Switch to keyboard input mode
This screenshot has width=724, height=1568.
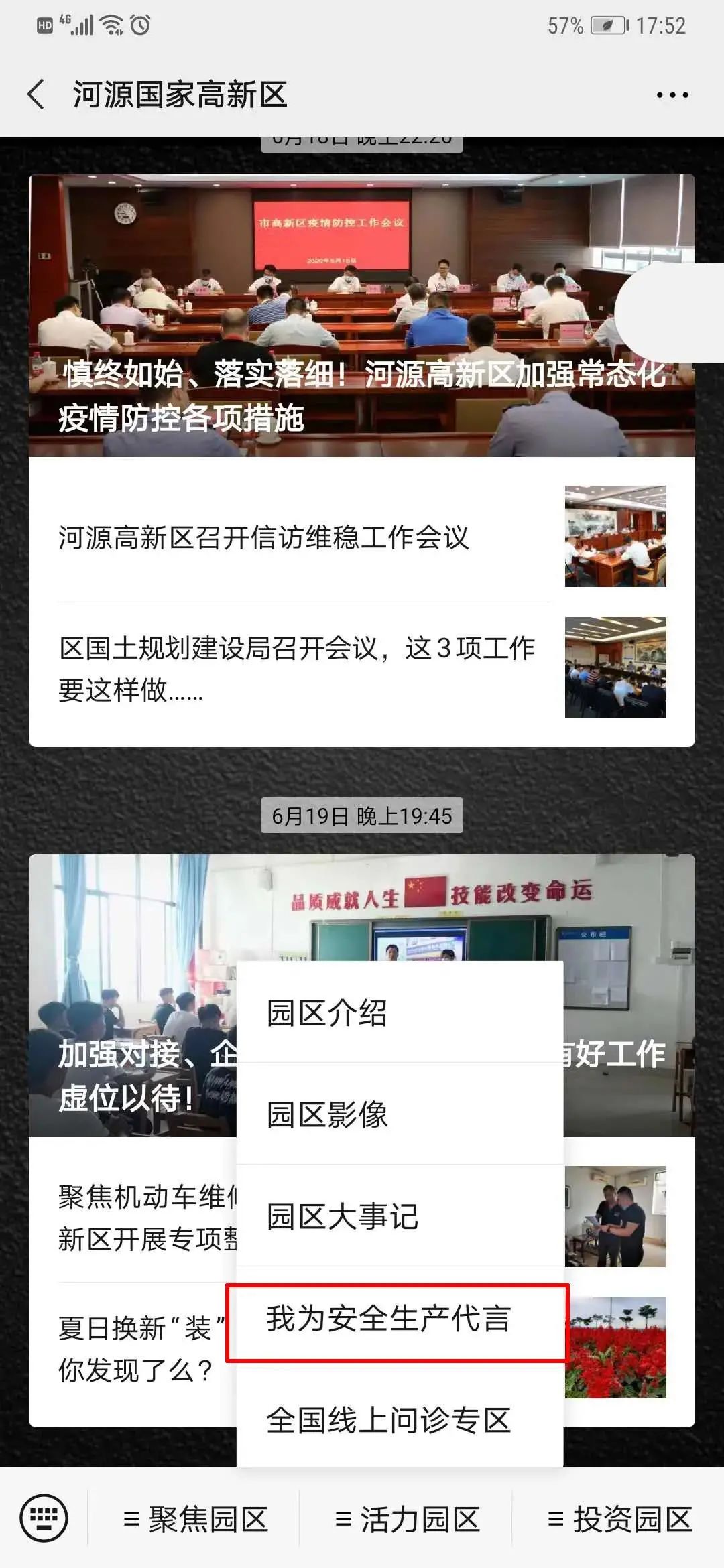[44, 1518]
